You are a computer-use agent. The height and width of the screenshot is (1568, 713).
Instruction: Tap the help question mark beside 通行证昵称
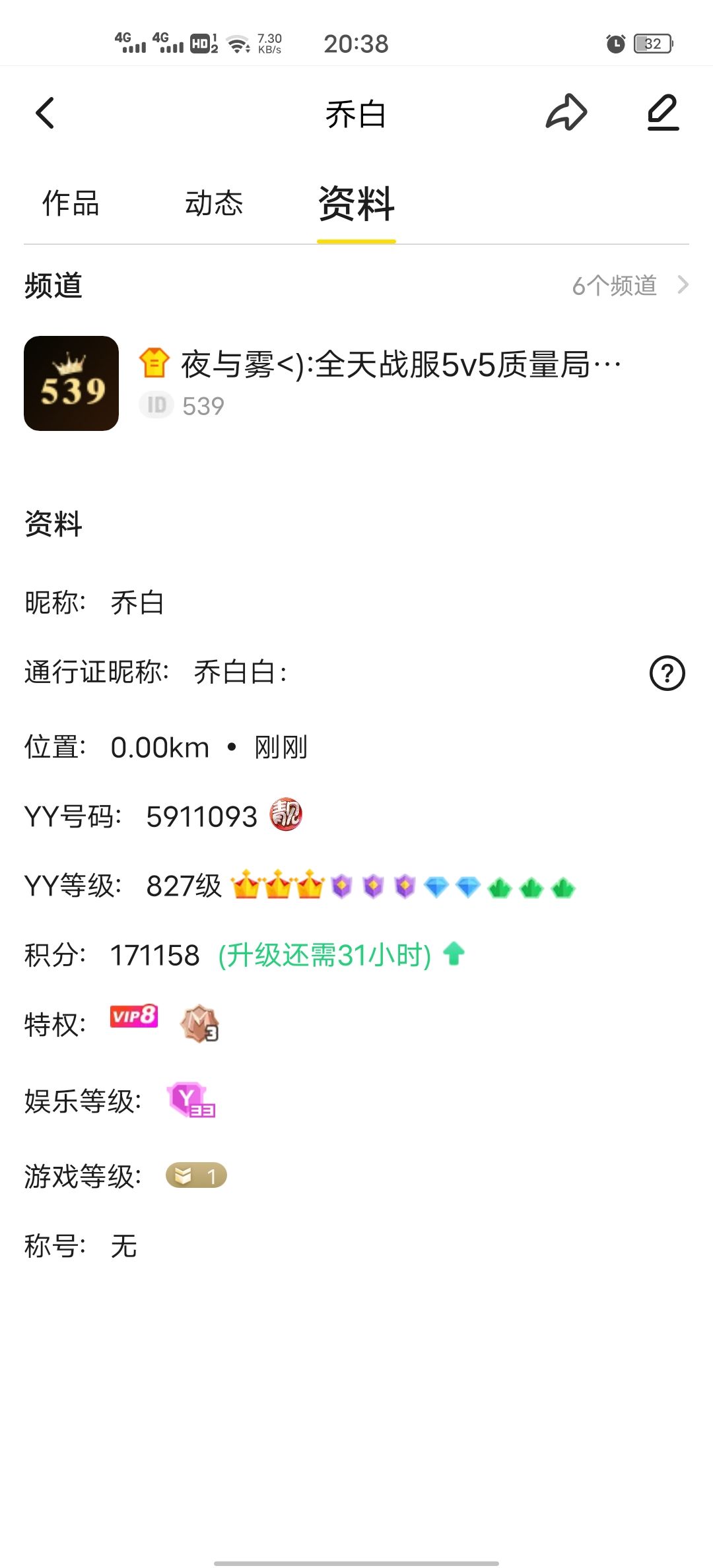pyautogui.click(x=668, y=674)
